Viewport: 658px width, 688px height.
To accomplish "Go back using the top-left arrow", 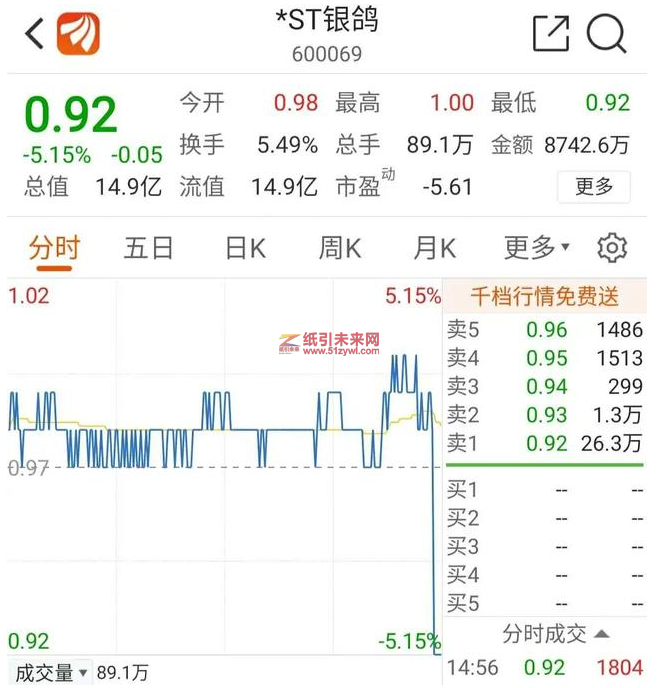I will pyautogui.click(x=35, y=34).
